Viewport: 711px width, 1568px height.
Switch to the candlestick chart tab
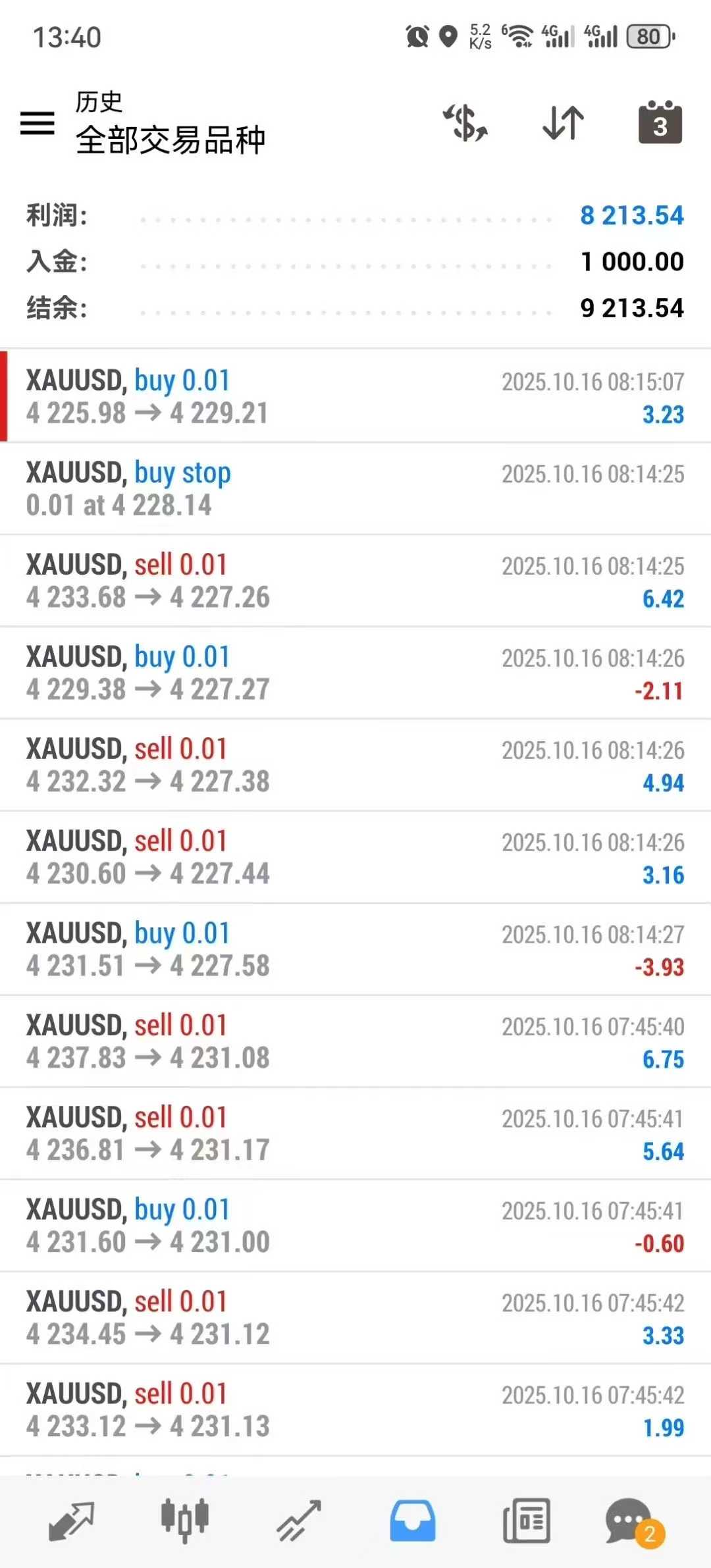click(185, 1521)
